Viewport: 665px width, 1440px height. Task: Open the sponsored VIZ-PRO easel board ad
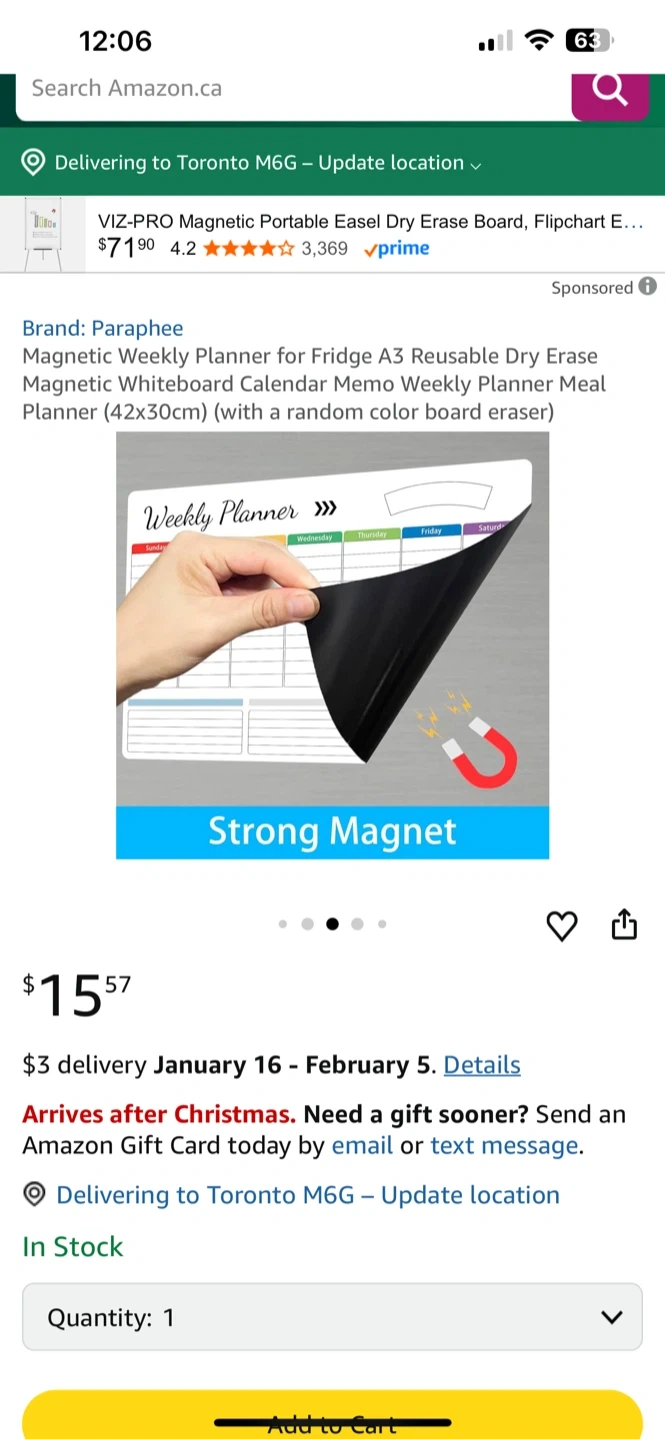[332, 234]
